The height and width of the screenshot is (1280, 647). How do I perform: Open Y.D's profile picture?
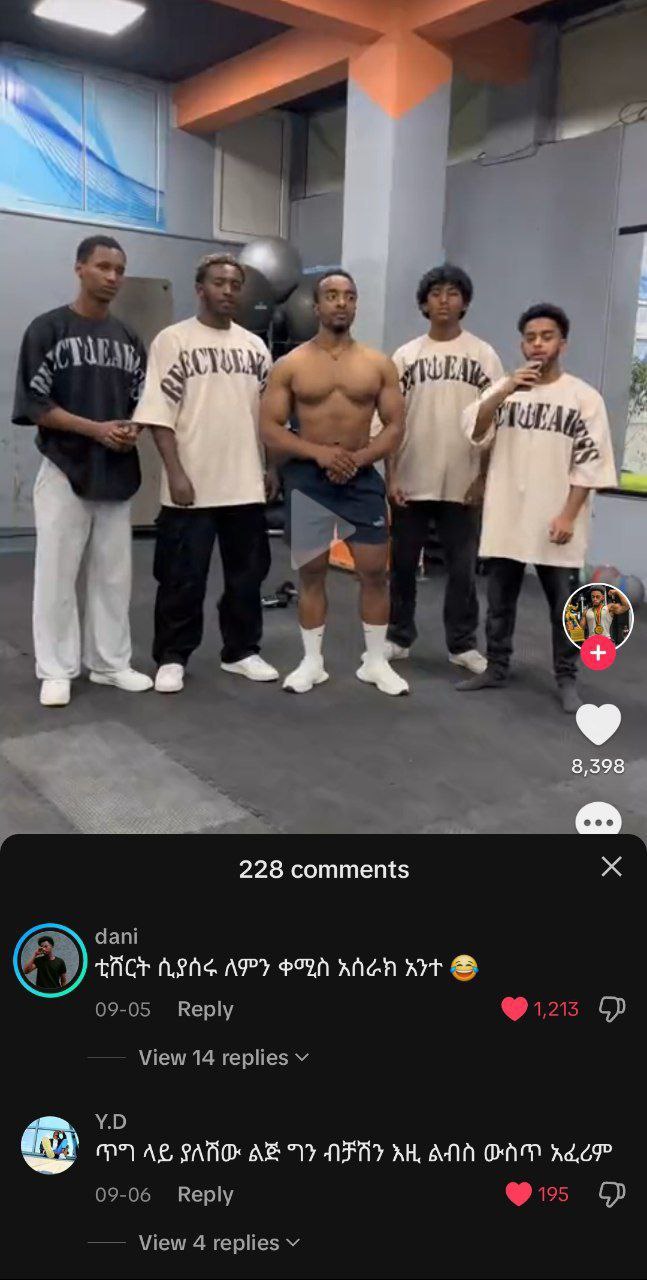[x=50, y=1145]
